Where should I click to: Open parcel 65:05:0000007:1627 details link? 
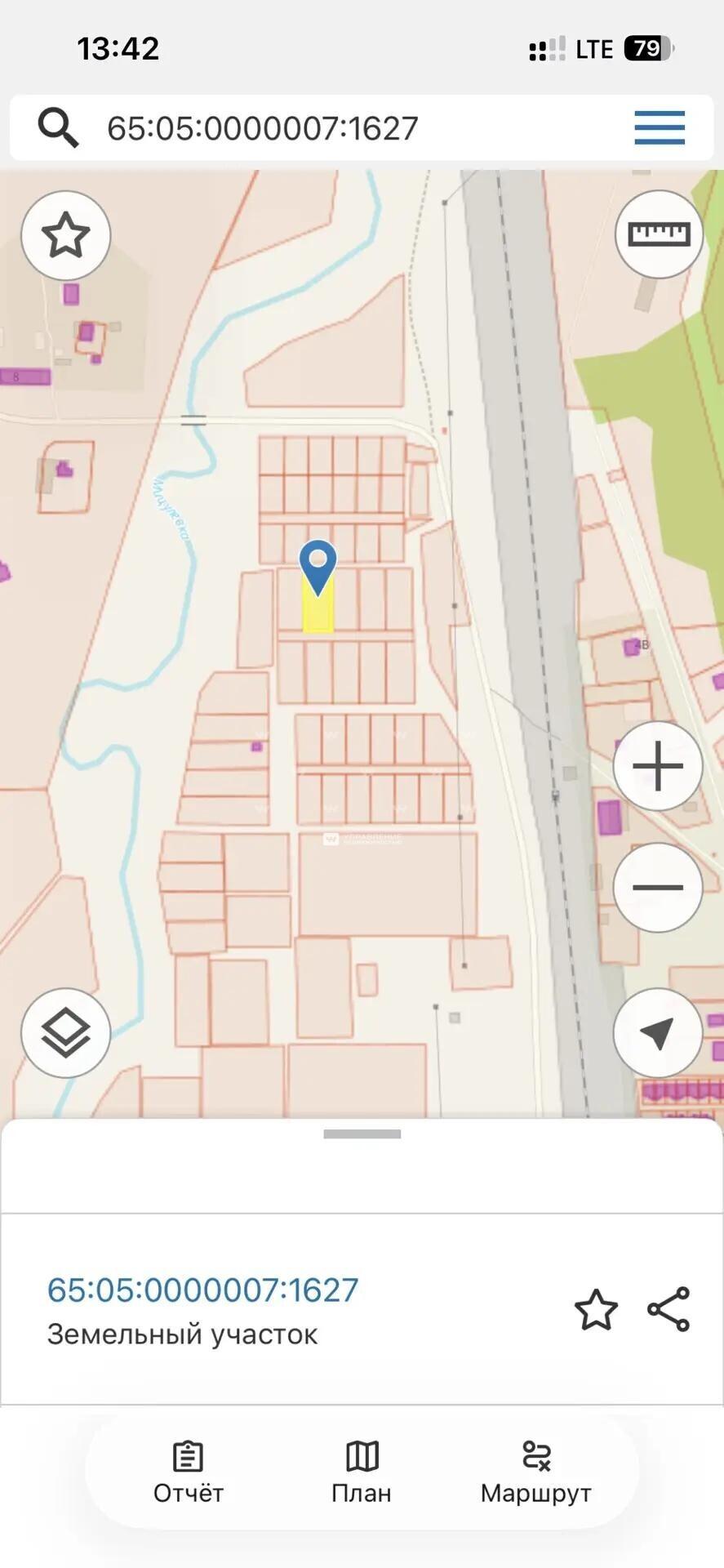click(202, 1290)
